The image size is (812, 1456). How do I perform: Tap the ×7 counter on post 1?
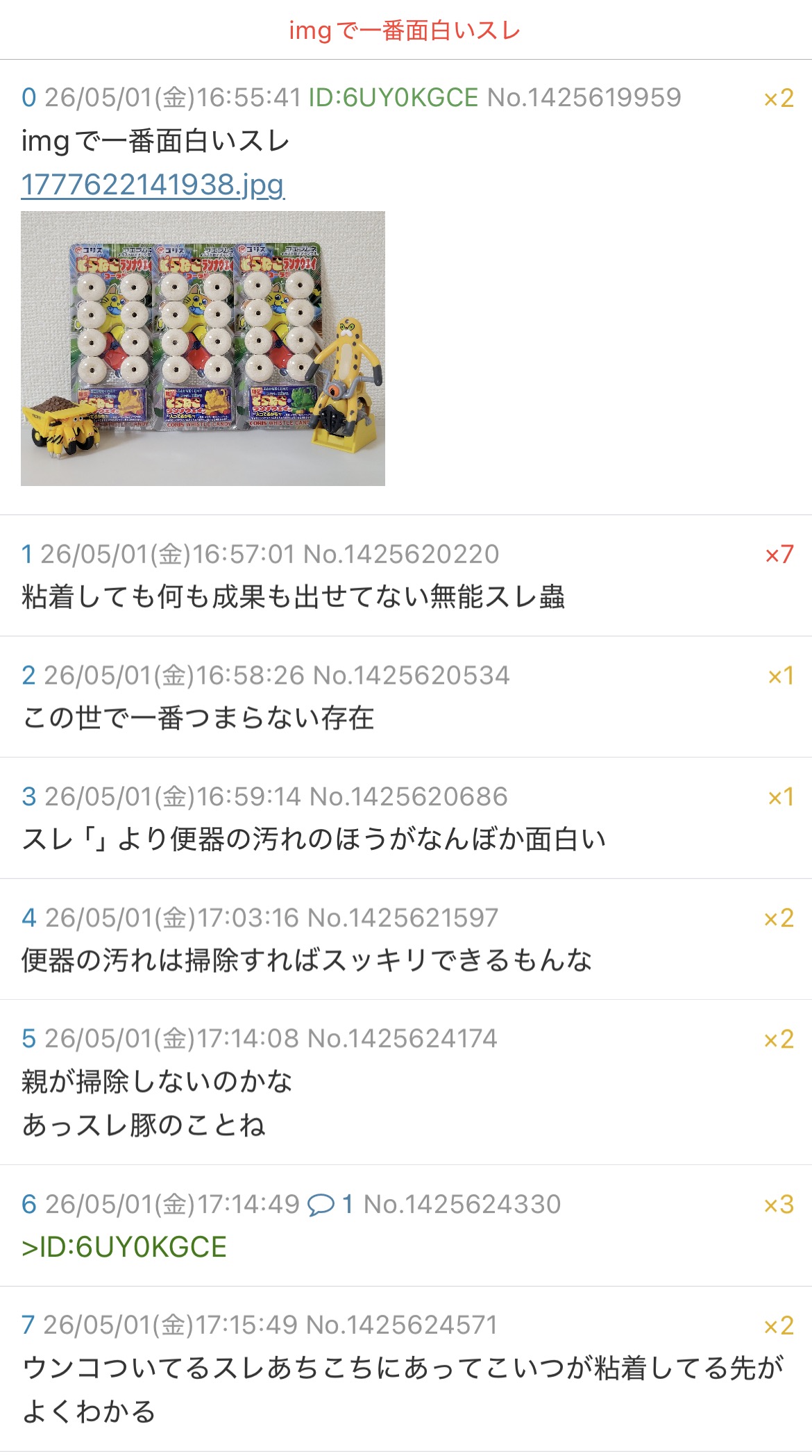coord(779,555)
